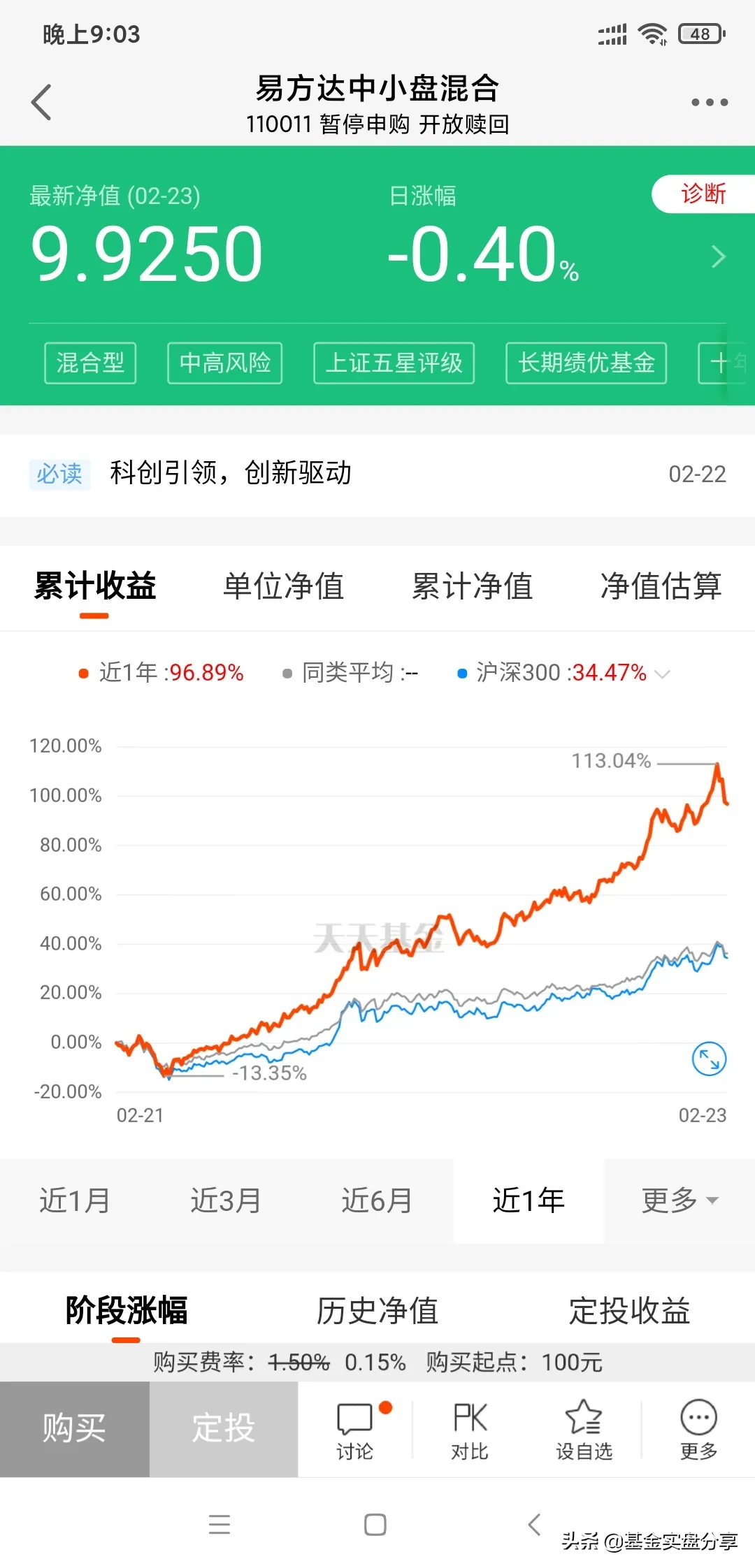Open the three-dot overflow menu

pyautogui.click(x=709, y=103)
